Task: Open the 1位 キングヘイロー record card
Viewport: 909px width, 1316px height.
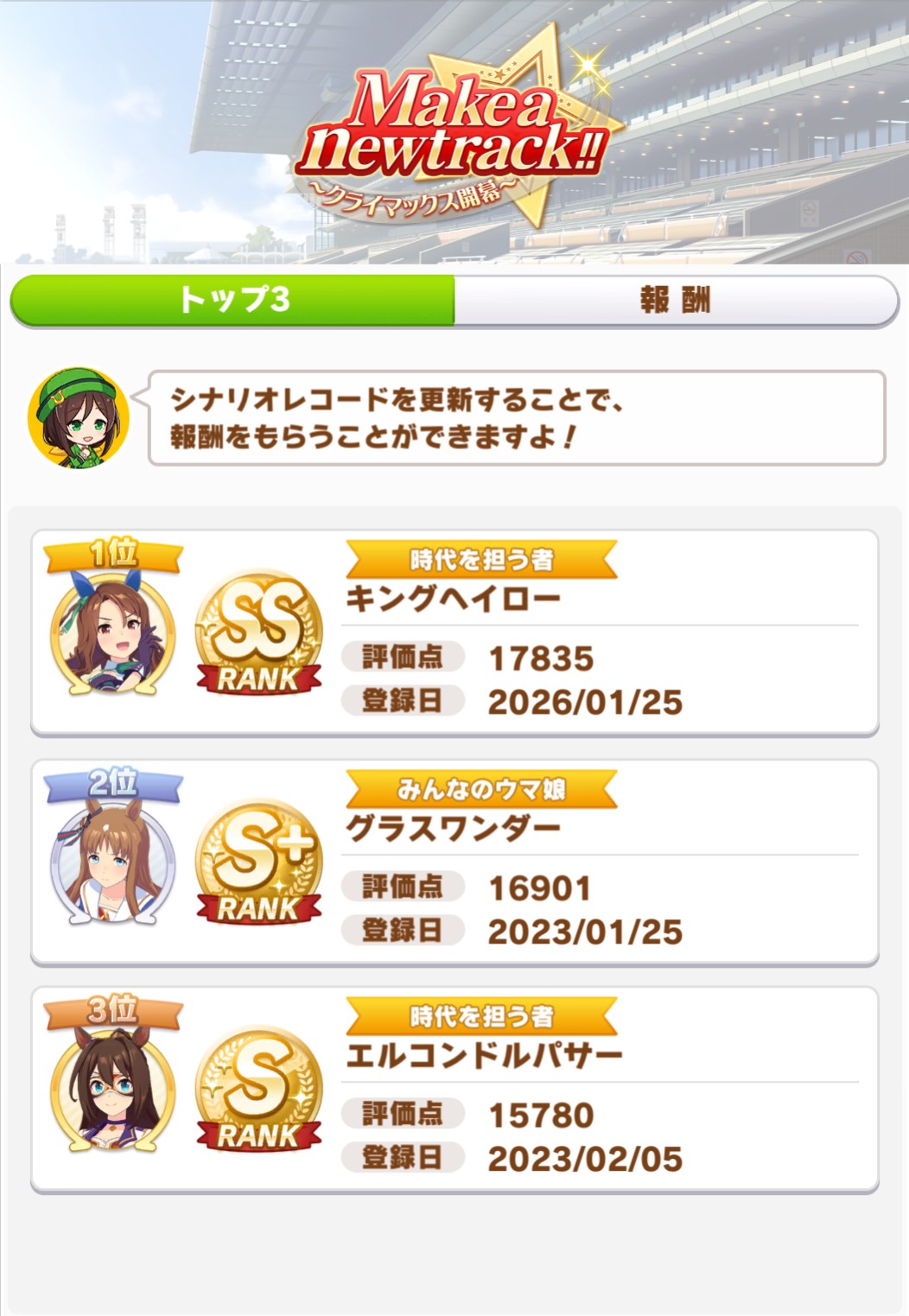Action: tap(454, 633)
